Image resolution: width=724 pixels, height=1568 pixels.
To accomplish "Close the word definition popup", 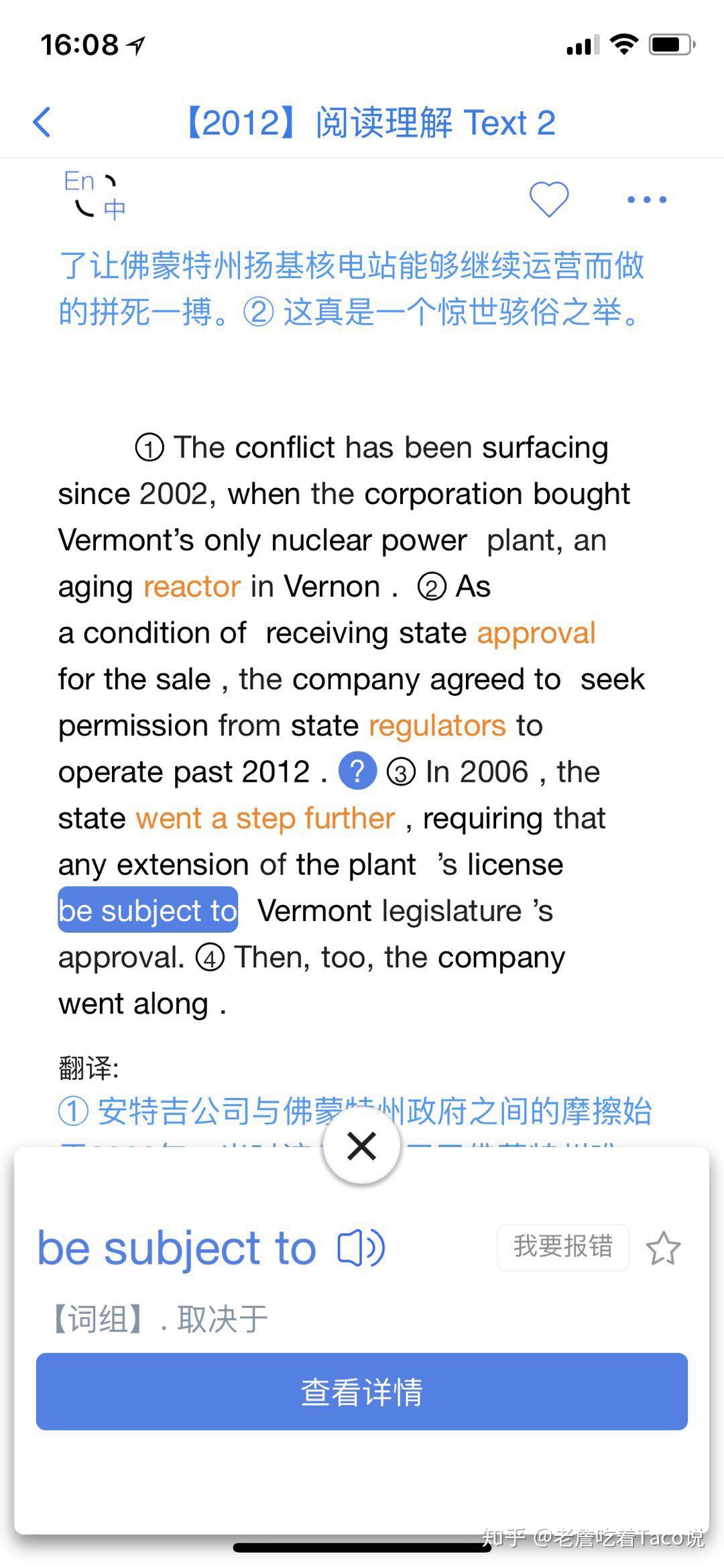I will pyautogui.click(x=362, y=1146).
